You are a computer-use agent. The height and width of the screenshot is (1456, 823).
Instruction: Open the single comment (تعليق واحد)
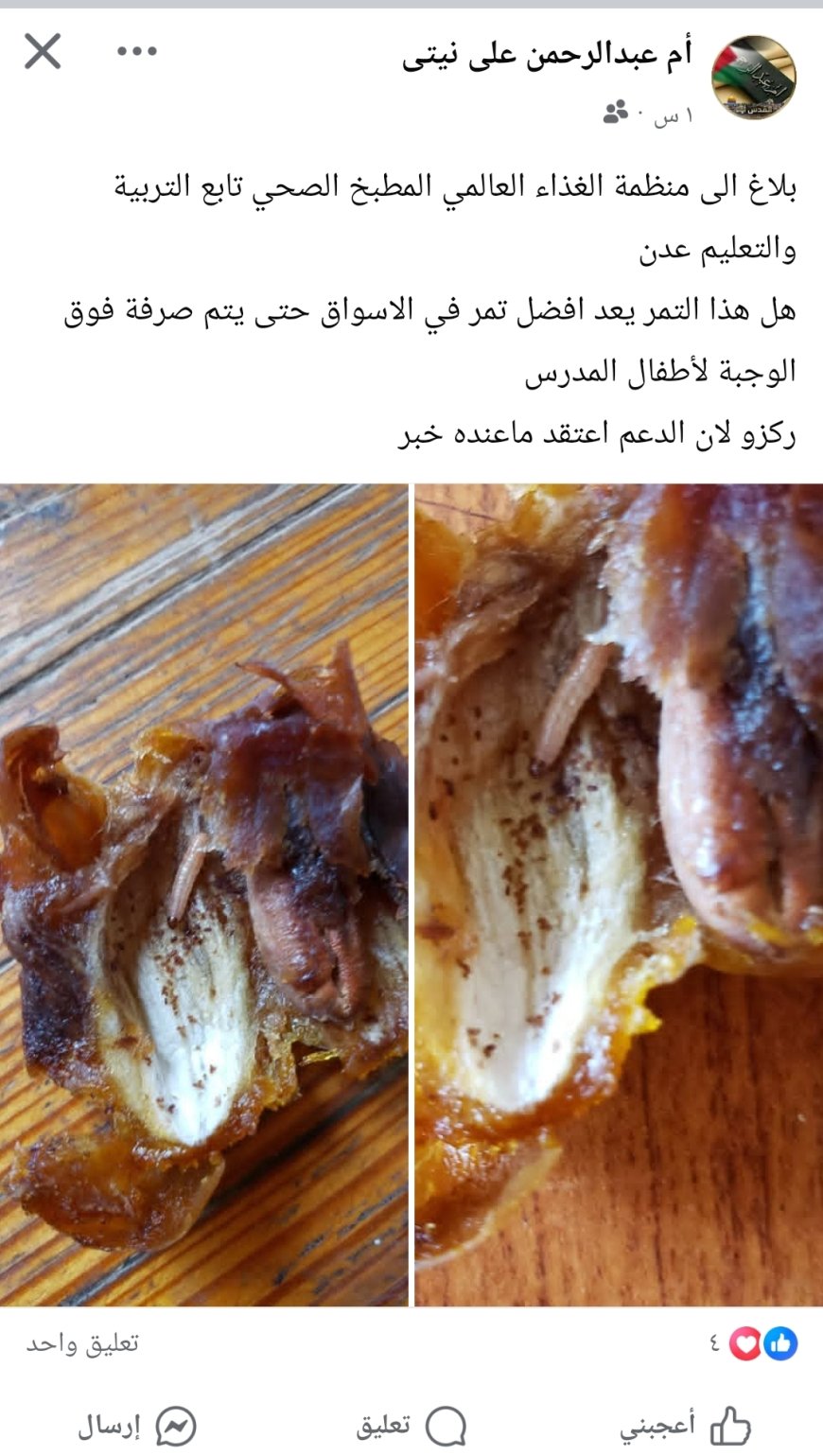tap(82, 1343)
